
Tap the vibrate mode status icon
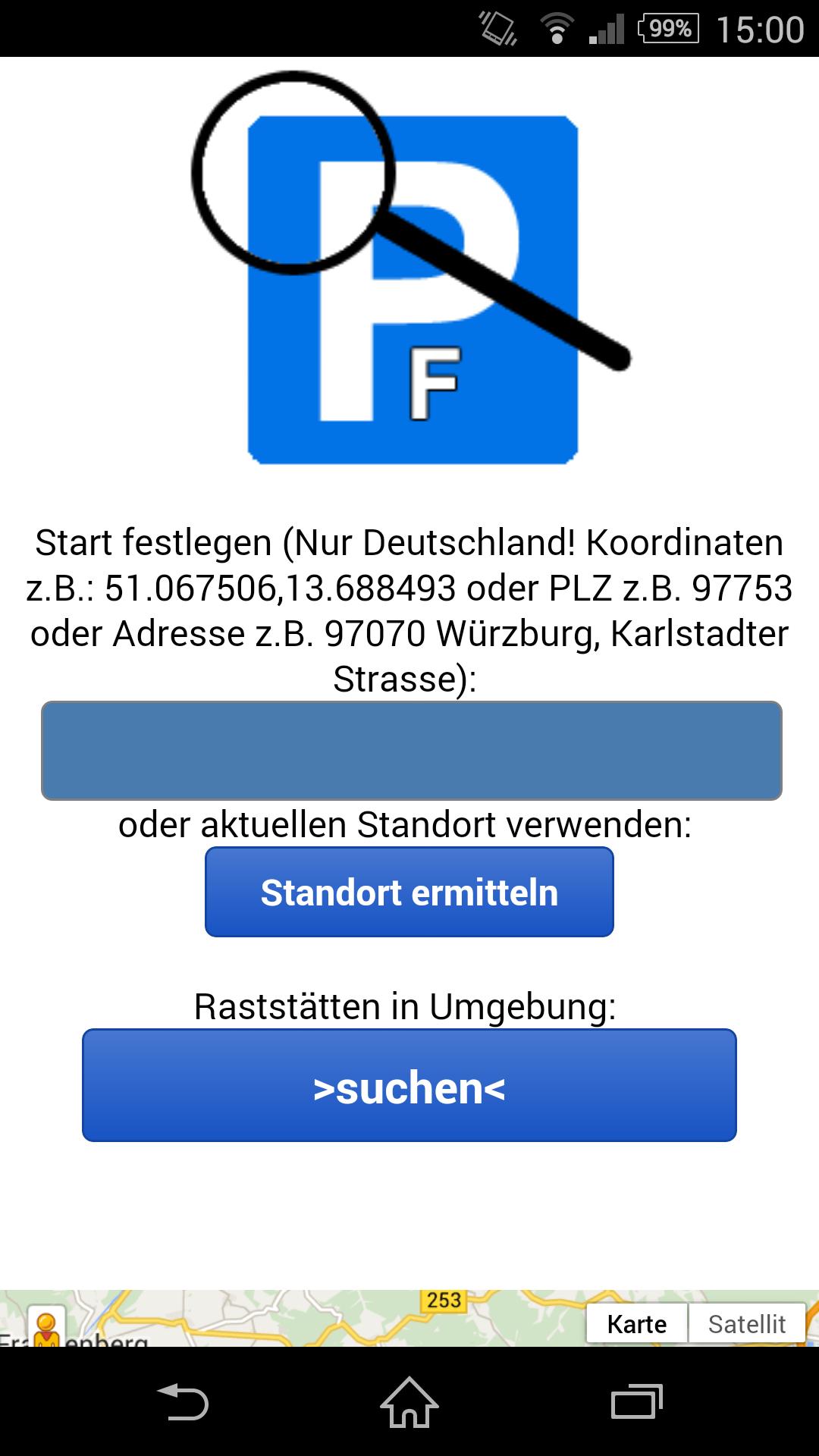click(x=497, y=27)
